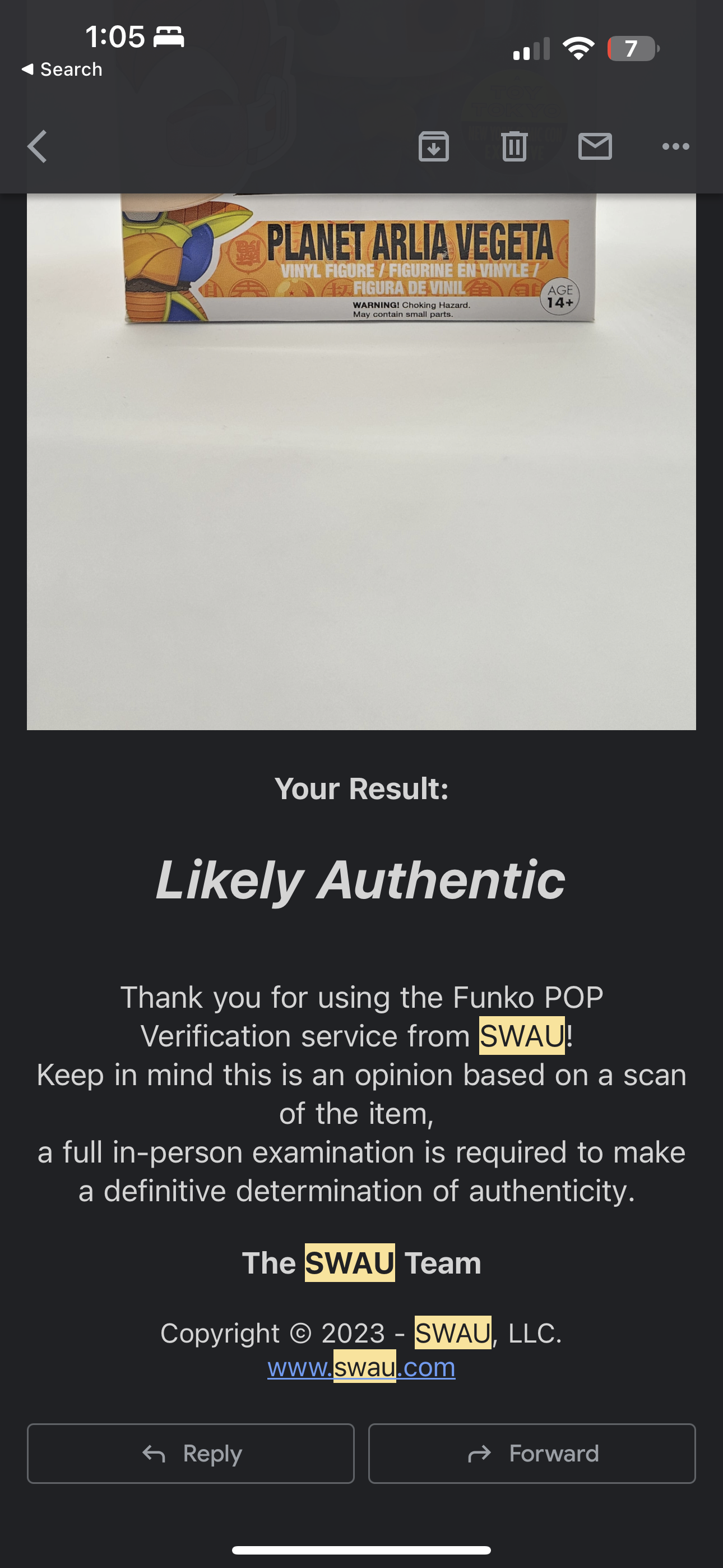Open the www.swau.com link

(x=361, y=1368)
